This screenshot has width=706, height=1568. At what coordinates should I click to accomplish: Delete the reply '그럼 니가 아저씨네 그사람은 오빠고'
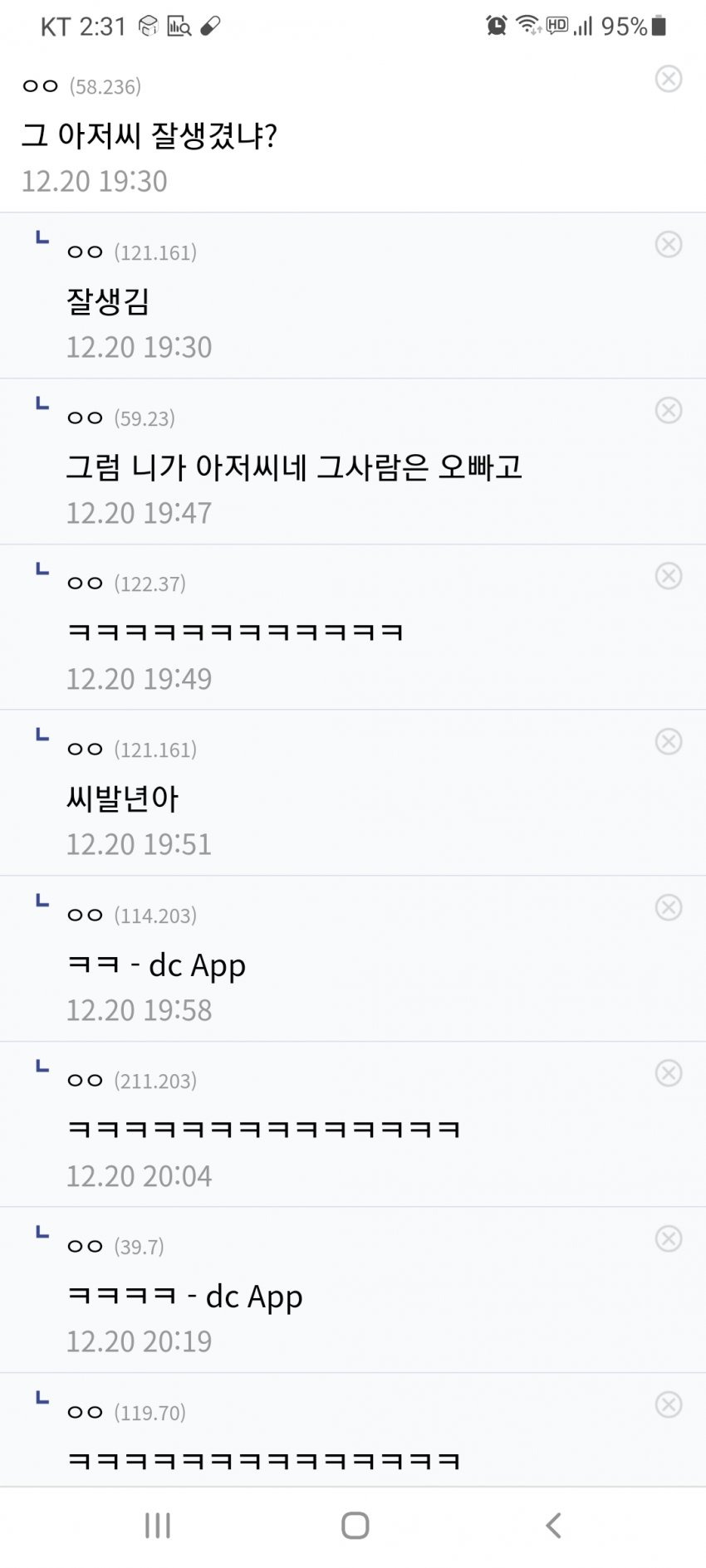669,410
